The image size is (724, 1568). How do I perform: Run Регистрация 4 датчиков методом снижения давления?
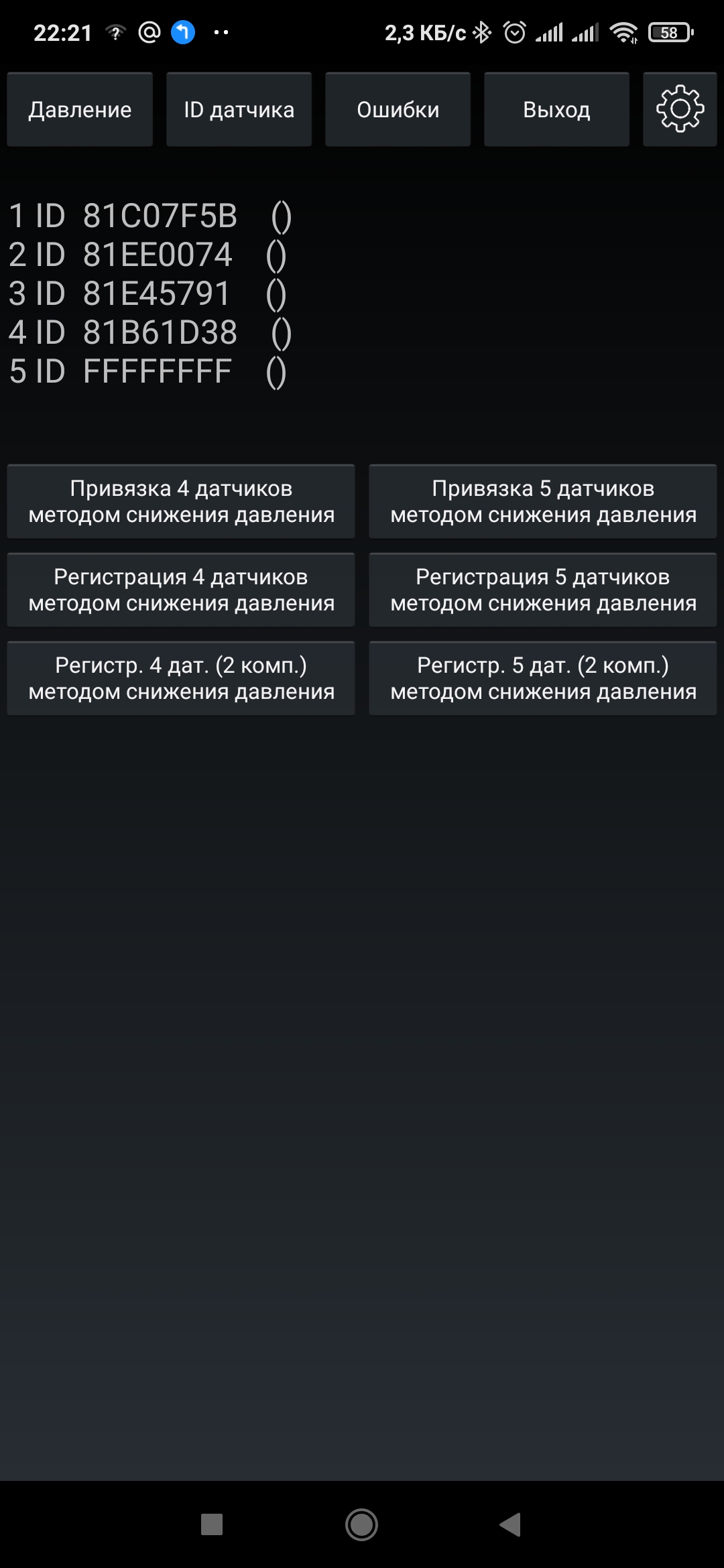tap(181, 590)
